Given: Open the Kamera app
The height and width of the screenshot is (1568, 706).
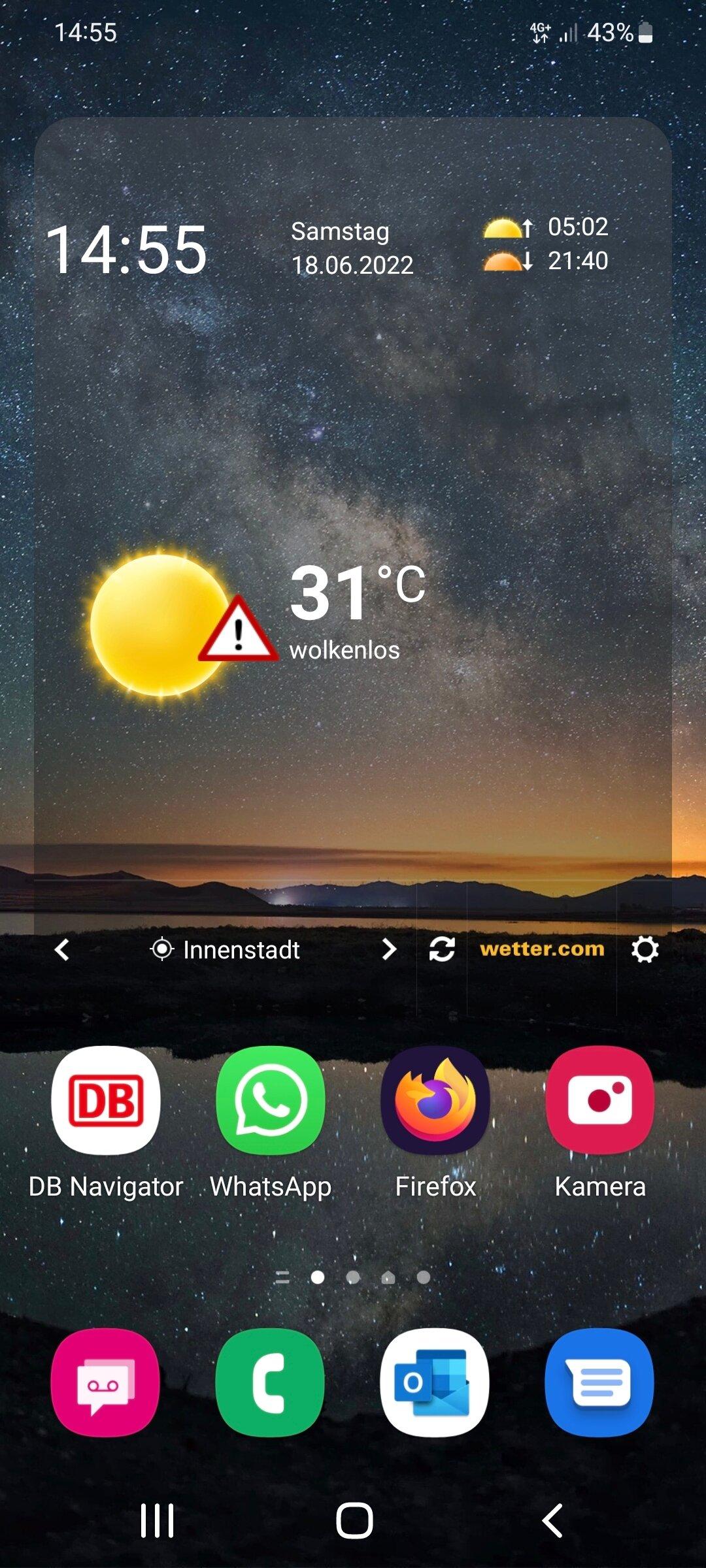Looking at the screenshot, I should pos(599,1100).
